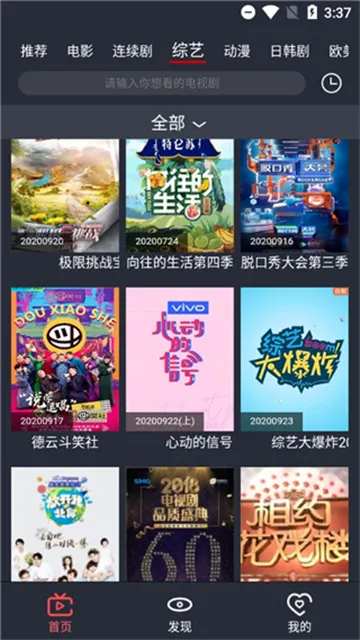
Task: Open the 我的 profile tab
Action: [x=299, y=612]
